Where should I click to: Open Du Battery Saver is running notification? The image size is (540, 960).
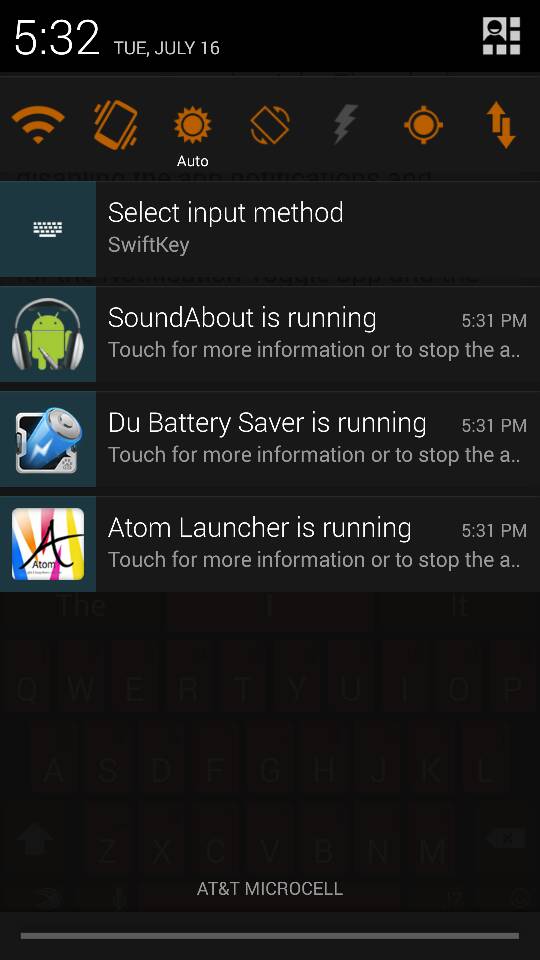(270, 439)
